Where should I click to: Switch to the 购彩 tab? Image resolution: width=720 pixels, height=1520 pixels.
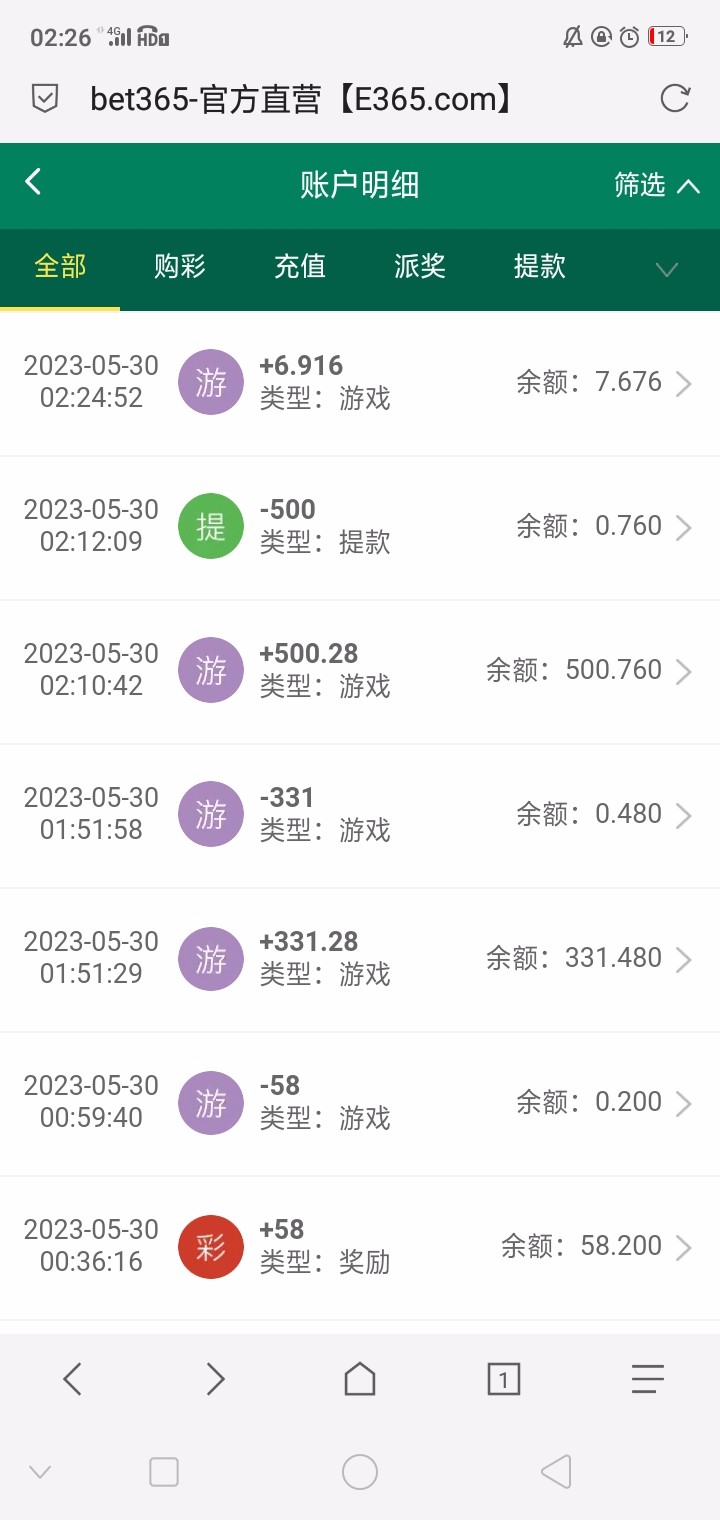(180, 267)
